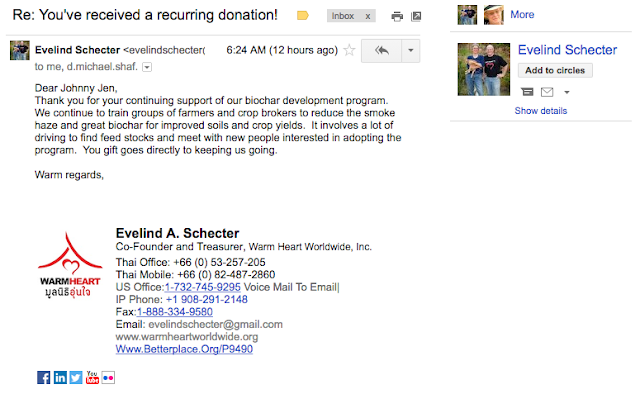Viewport: 640px width, 413px height.
Task: Open the dropdown arrow beside the reply button
Action: pyautogui.click(x=413, y=50)
